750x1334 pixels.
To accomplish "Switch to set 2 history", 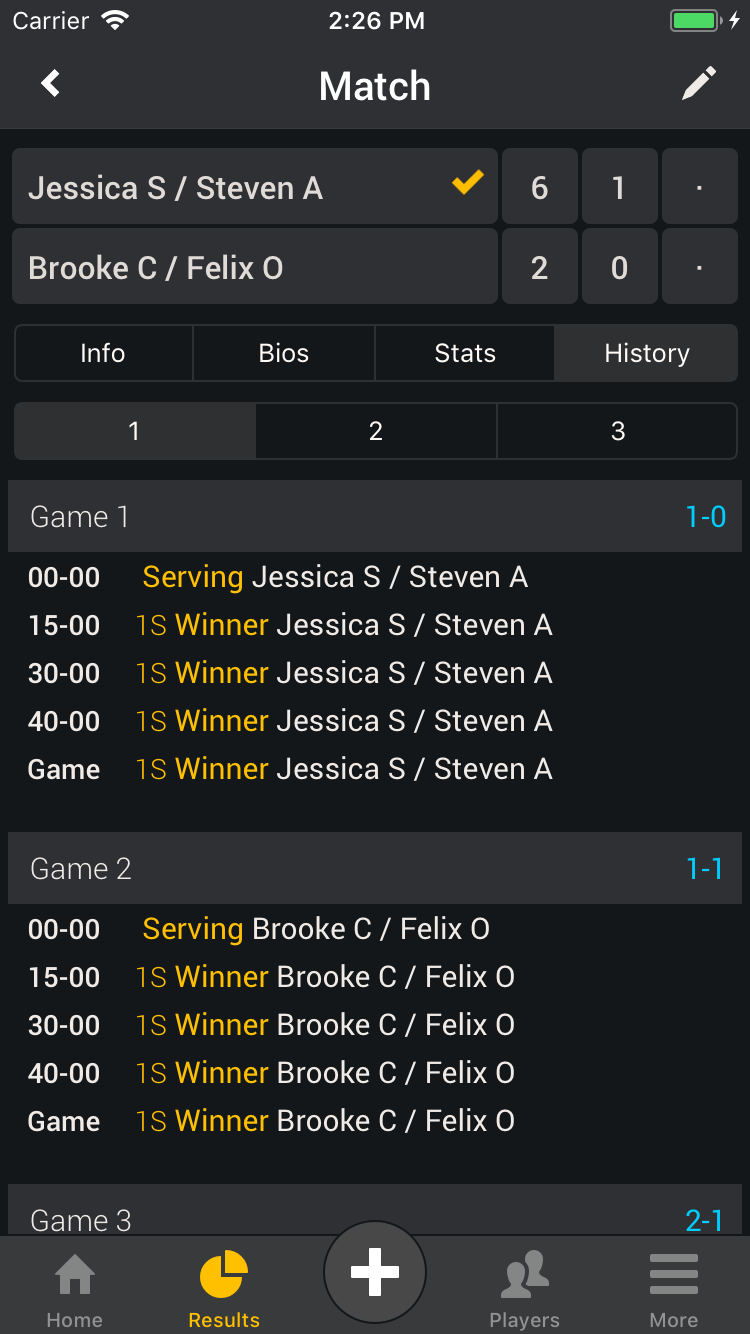I will click(376, 431).
